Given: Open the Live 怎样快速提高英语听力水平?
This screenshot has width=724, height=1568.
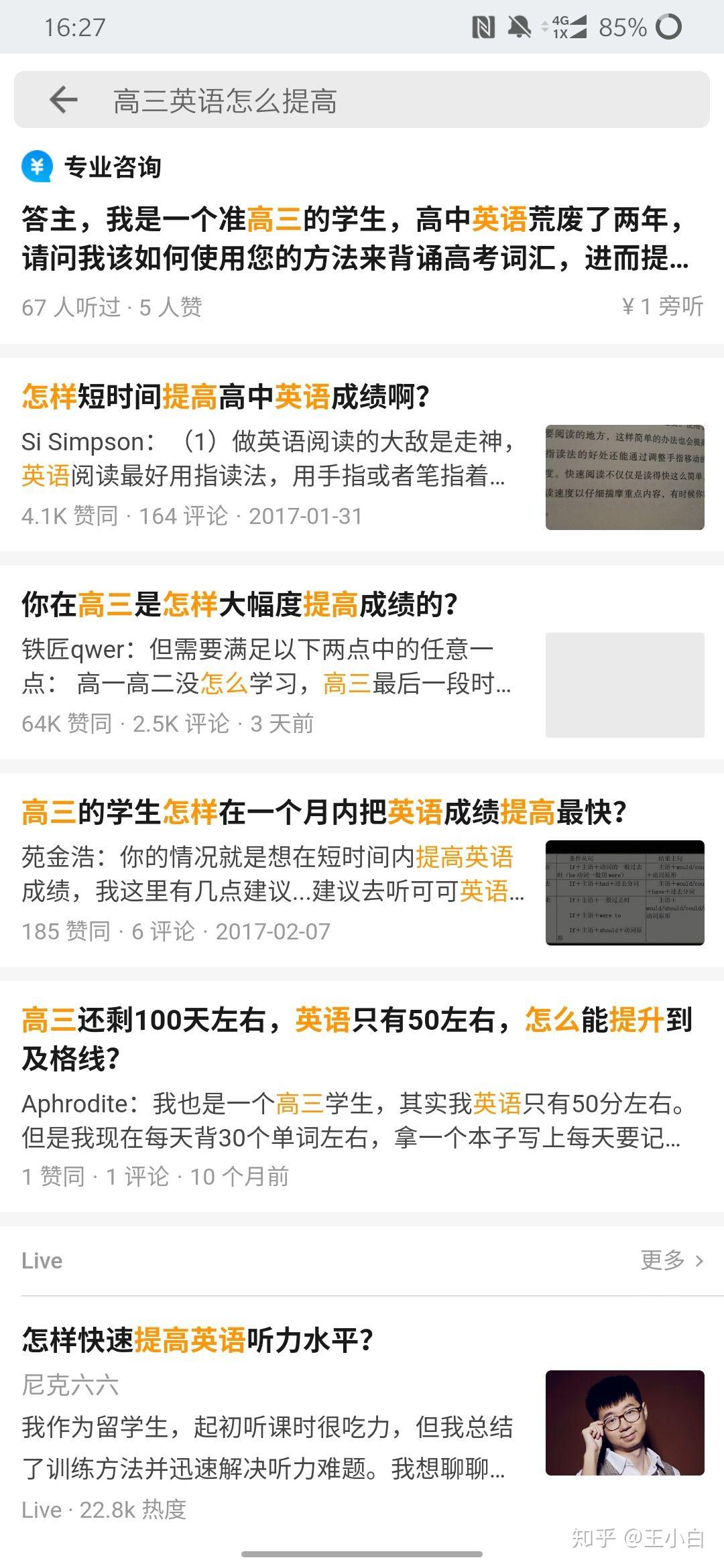Looking at the screenshot, I should [x=198, y=1340].
